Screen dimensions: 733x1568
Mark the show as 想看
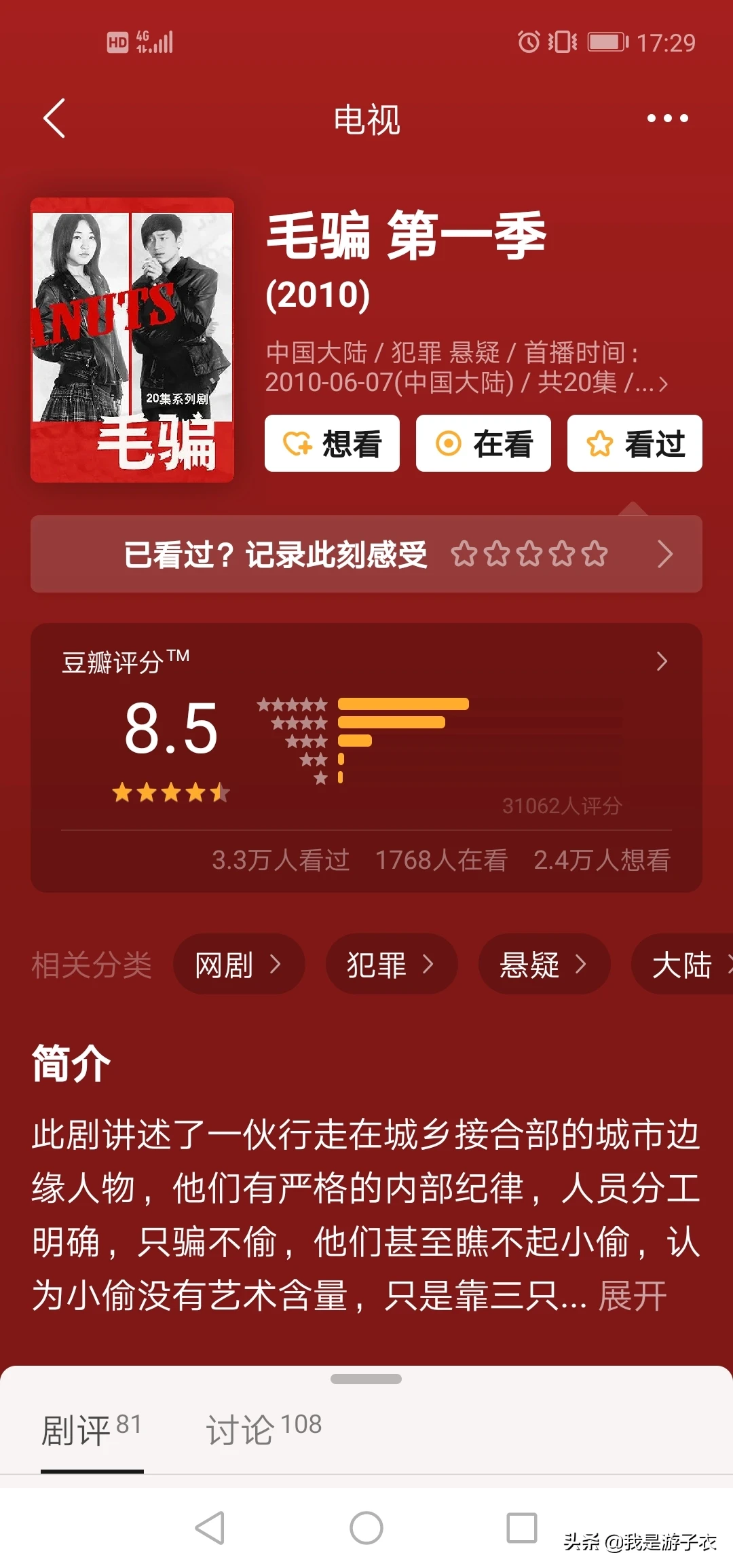(x=332, y=444)
